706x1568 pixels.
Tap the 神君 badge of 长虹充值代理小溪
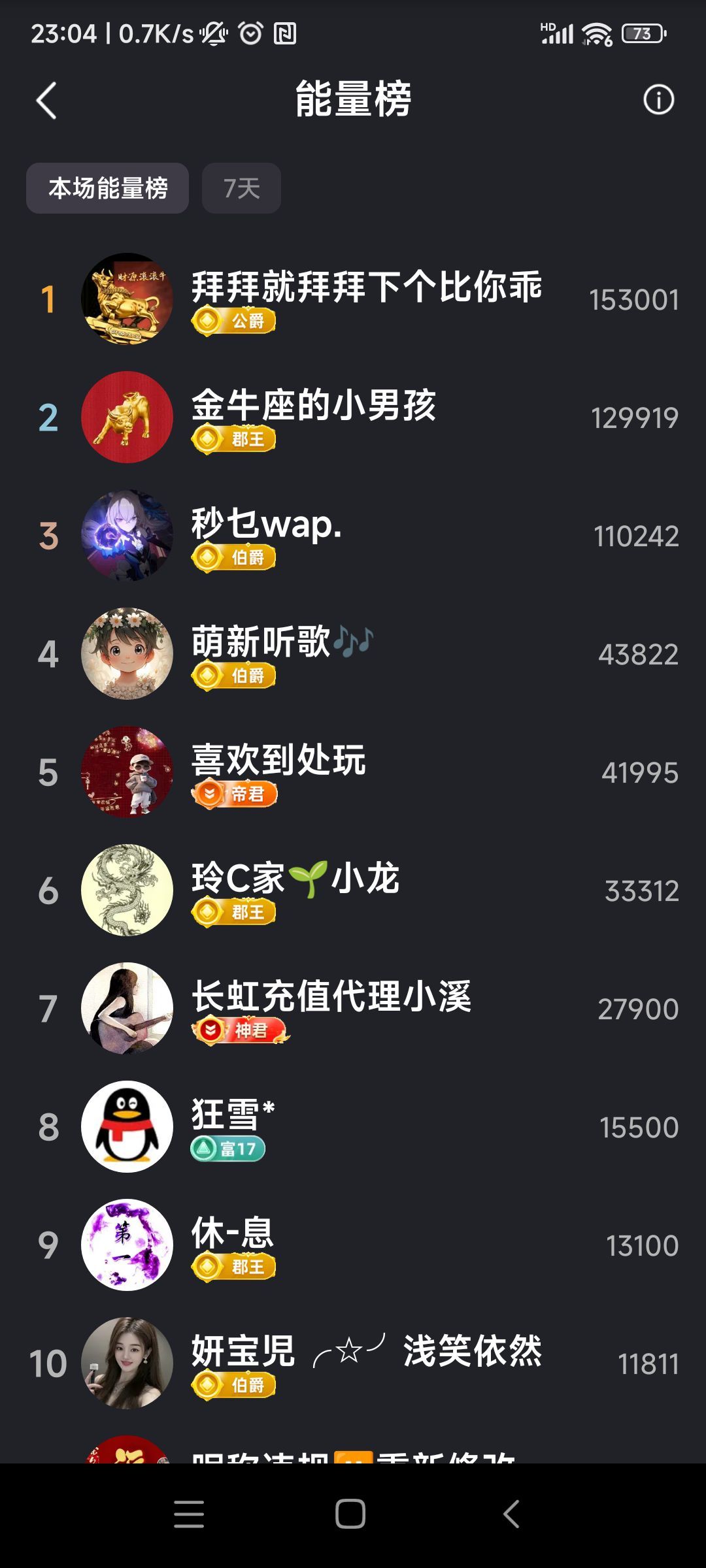pos(240,1031)
